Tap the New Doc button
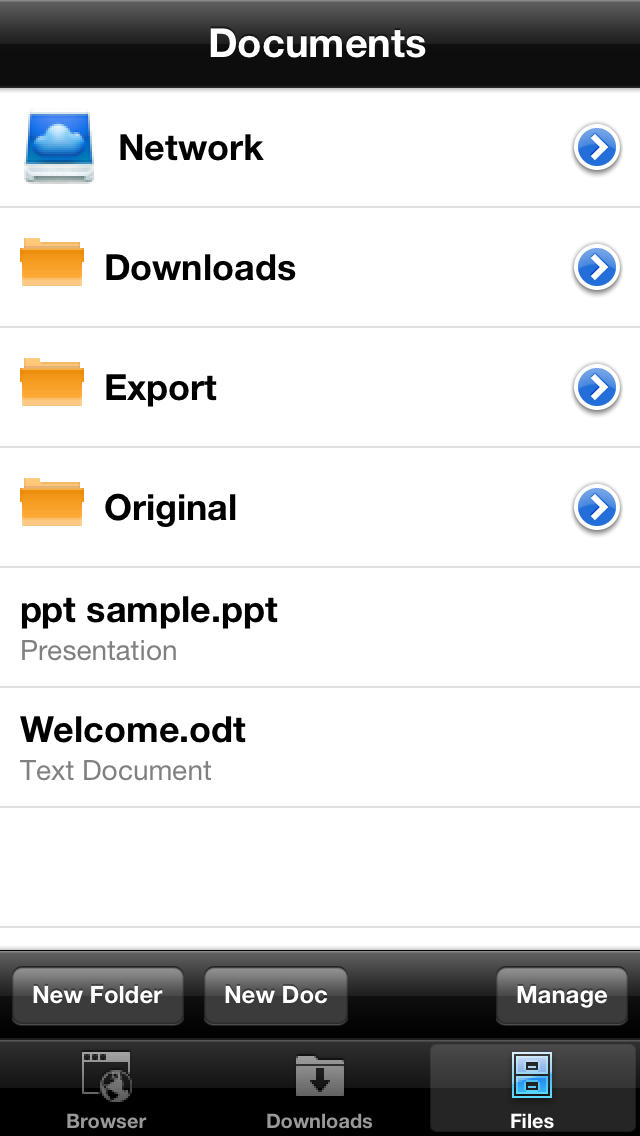Screen dimensions: 640x1136 coord(275,995)
